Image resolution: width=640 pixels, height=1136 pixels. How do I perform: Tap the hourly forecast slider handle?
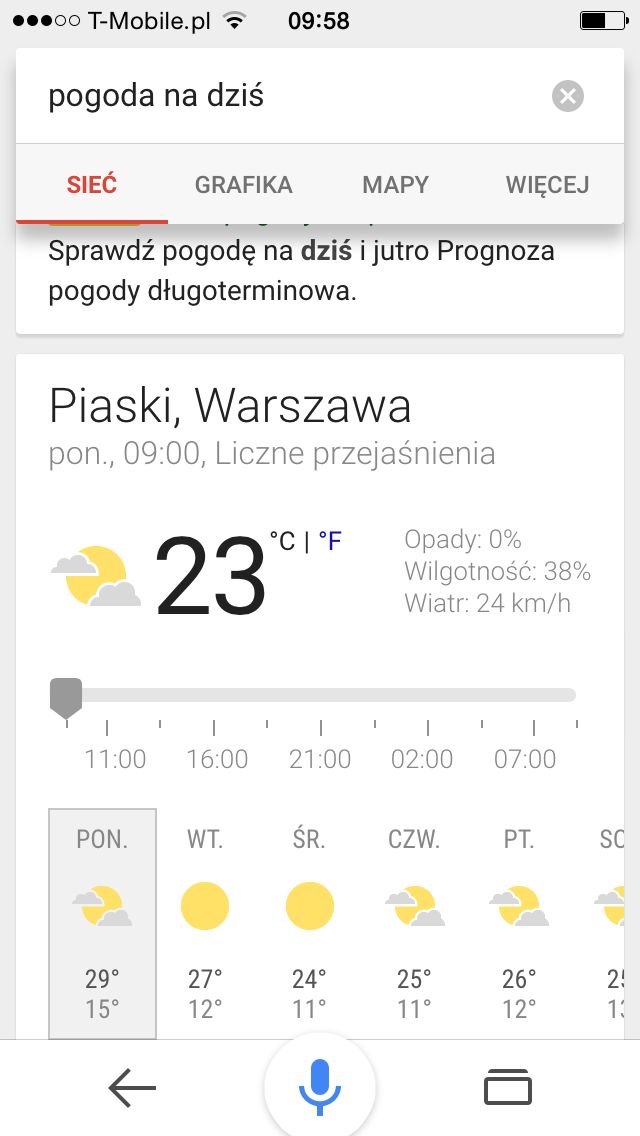click(x=66, y=697)
